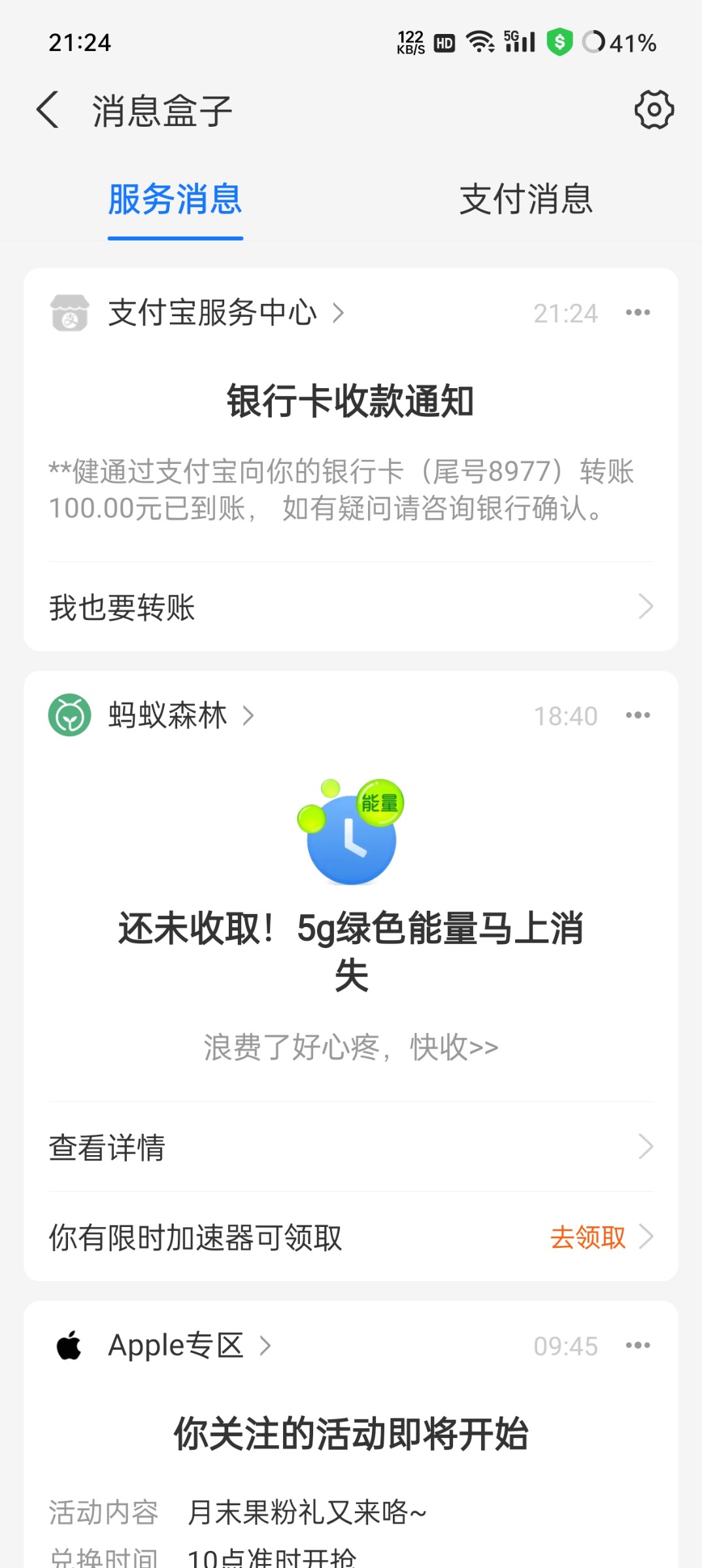The width and height of the screenshot is (702, 1568).
Task: Expand 支付宝服务中心 via its chevron
Action: 339,312
